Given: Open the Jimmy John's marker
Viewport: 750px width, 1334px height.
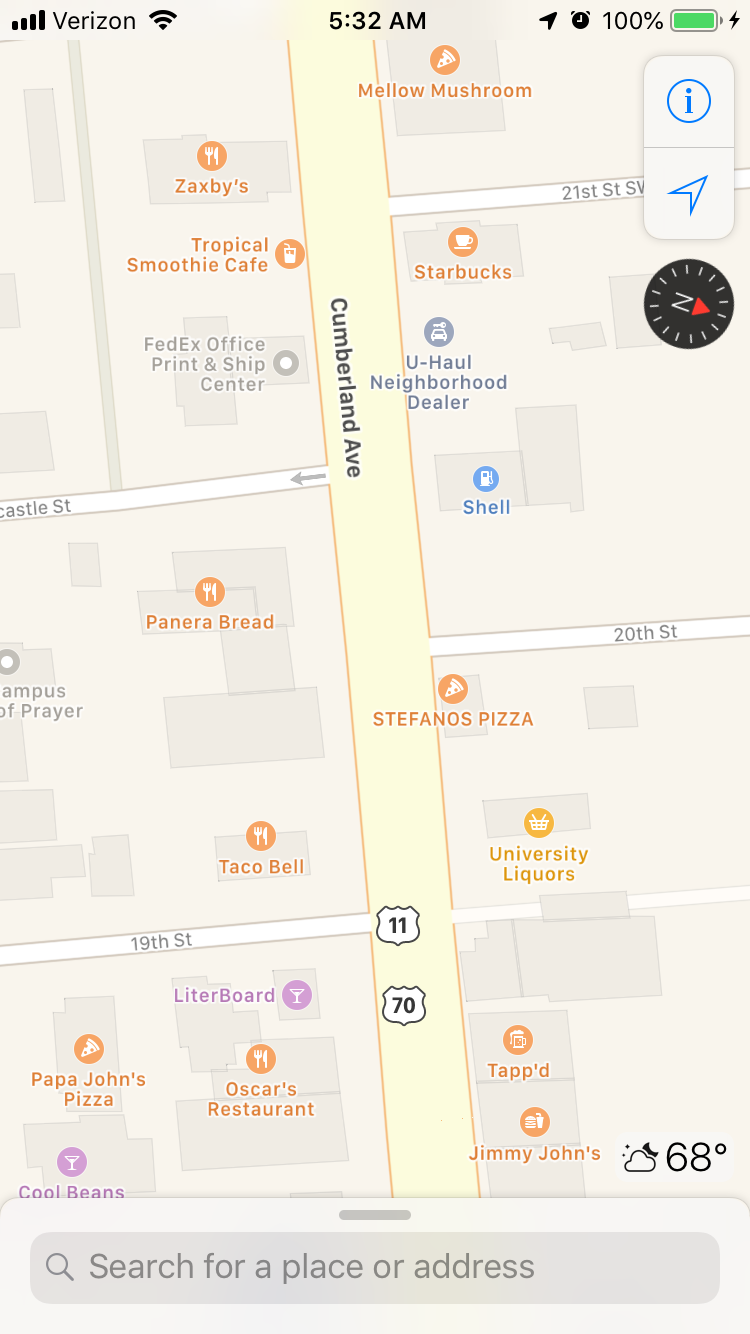Looking at the screenshot, I should point(534,1122).
